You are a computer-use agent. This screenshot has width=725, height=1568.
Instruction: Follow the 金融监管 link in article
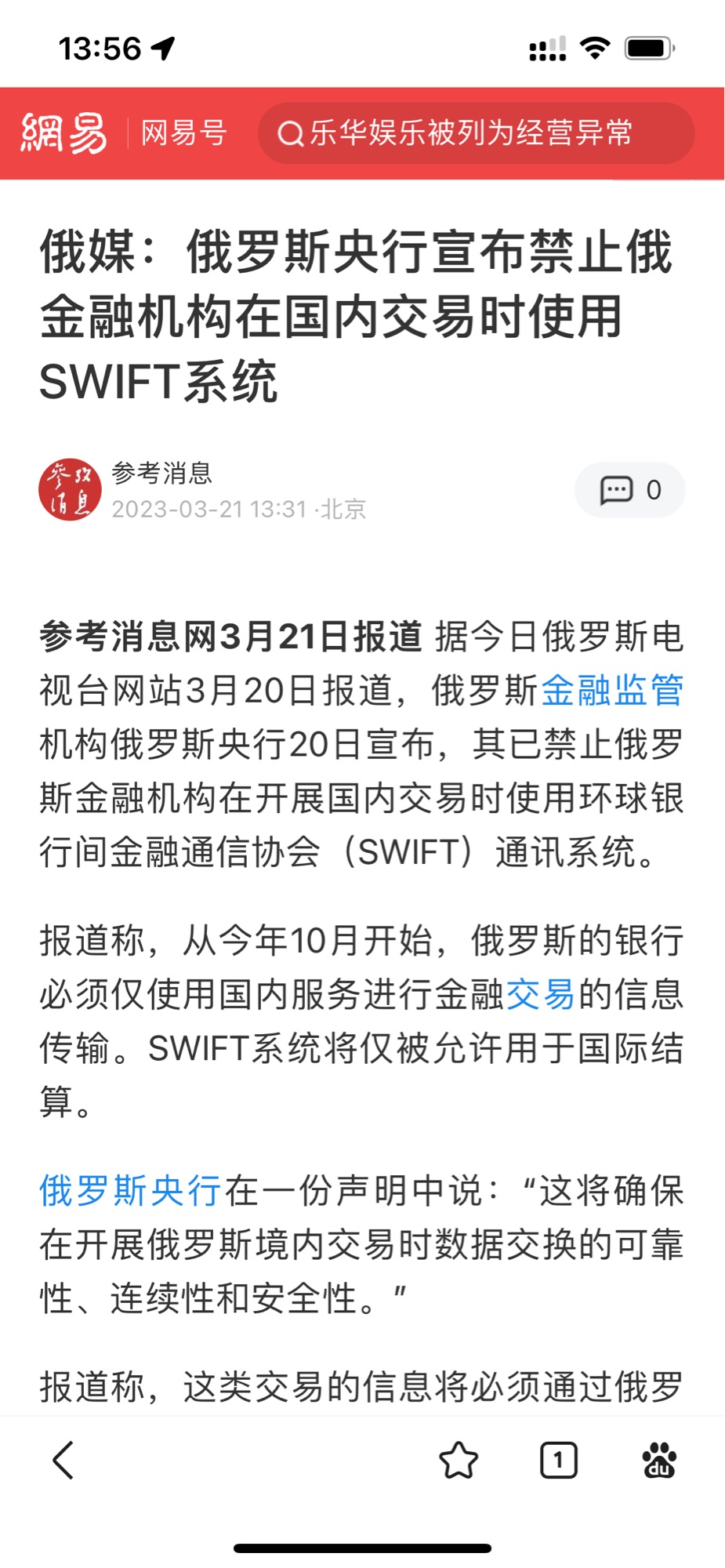point(612,691)
